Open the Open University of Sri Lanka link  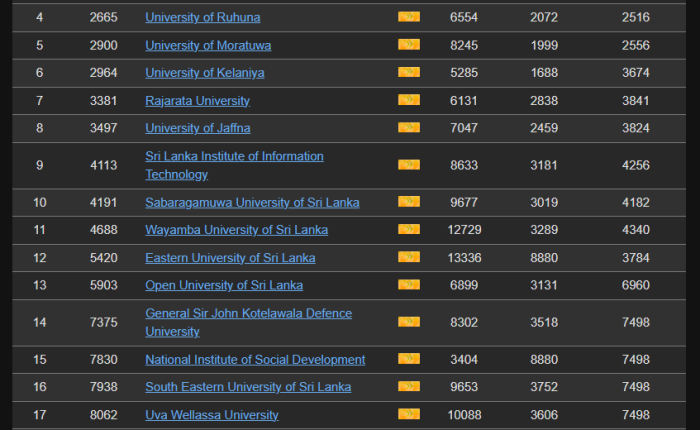coord(224,285)
